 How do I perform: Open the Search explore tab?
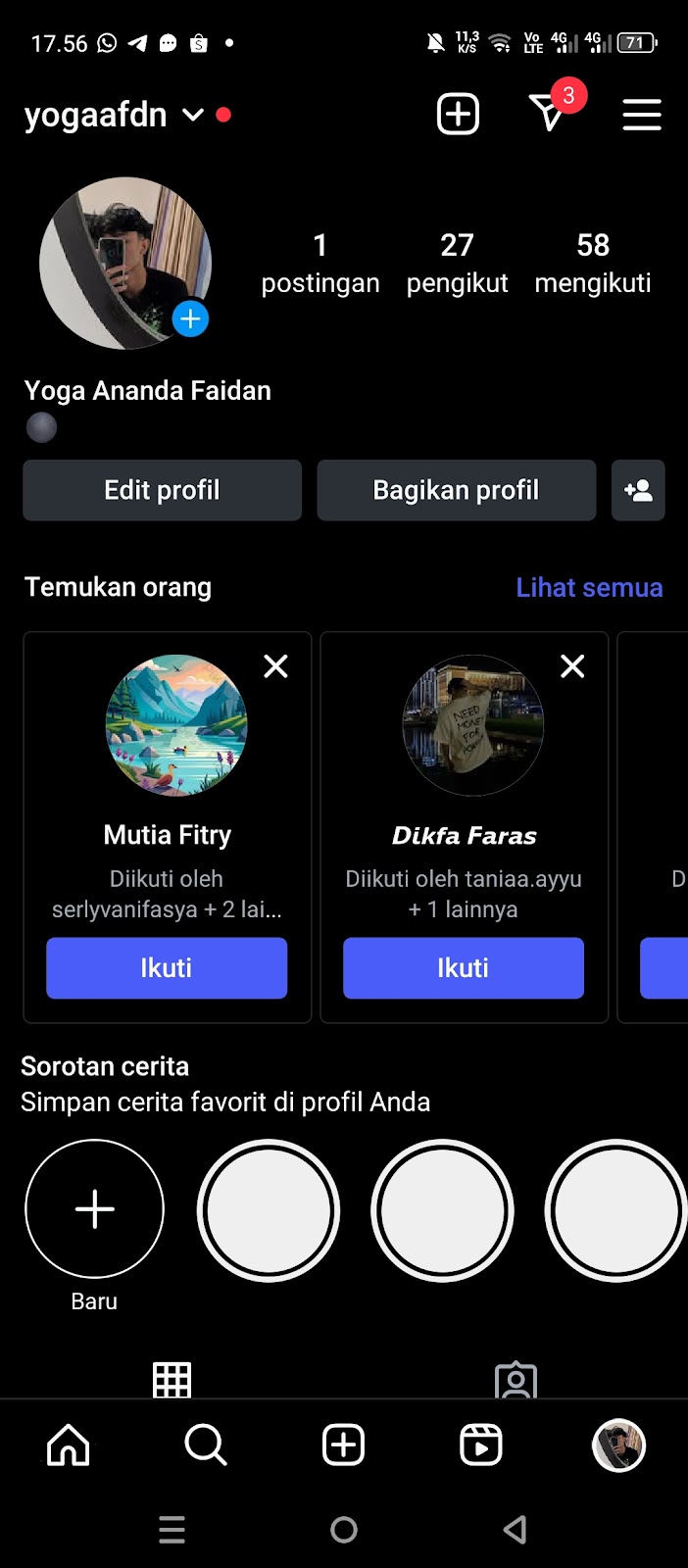206,1445
